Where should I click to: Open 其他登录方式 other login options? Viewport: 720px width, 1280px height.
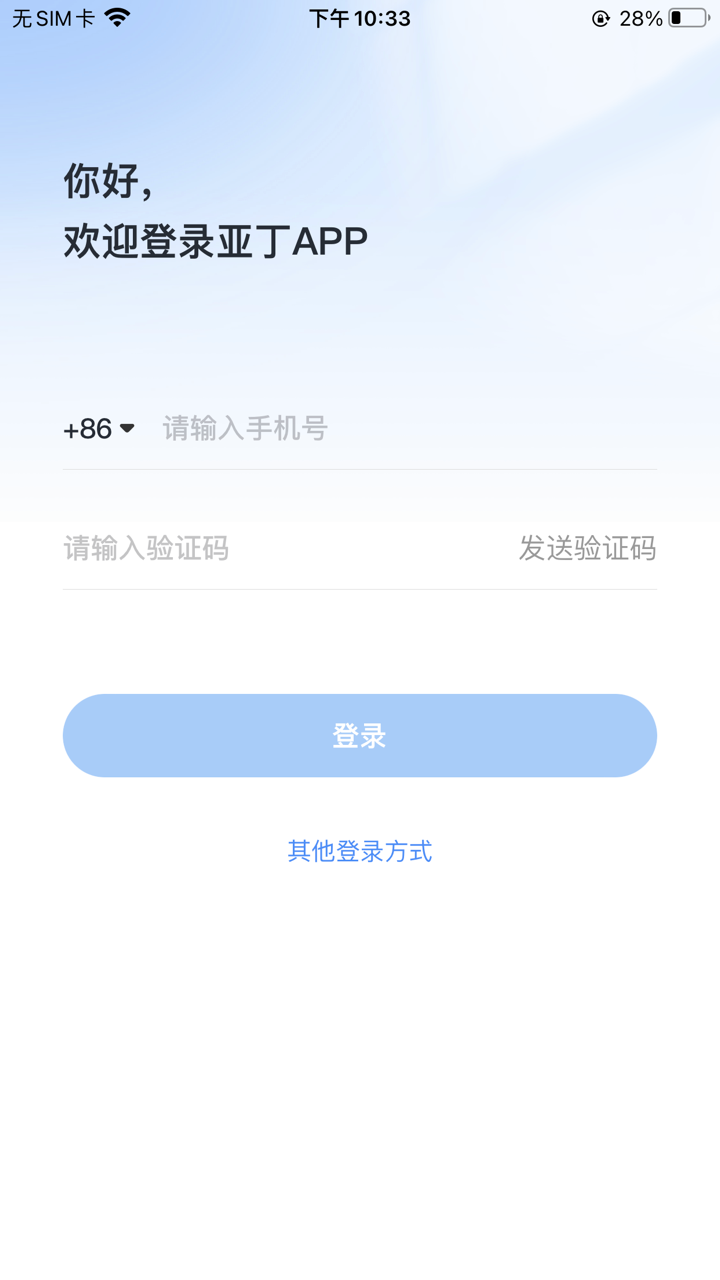tap(360, 851)
